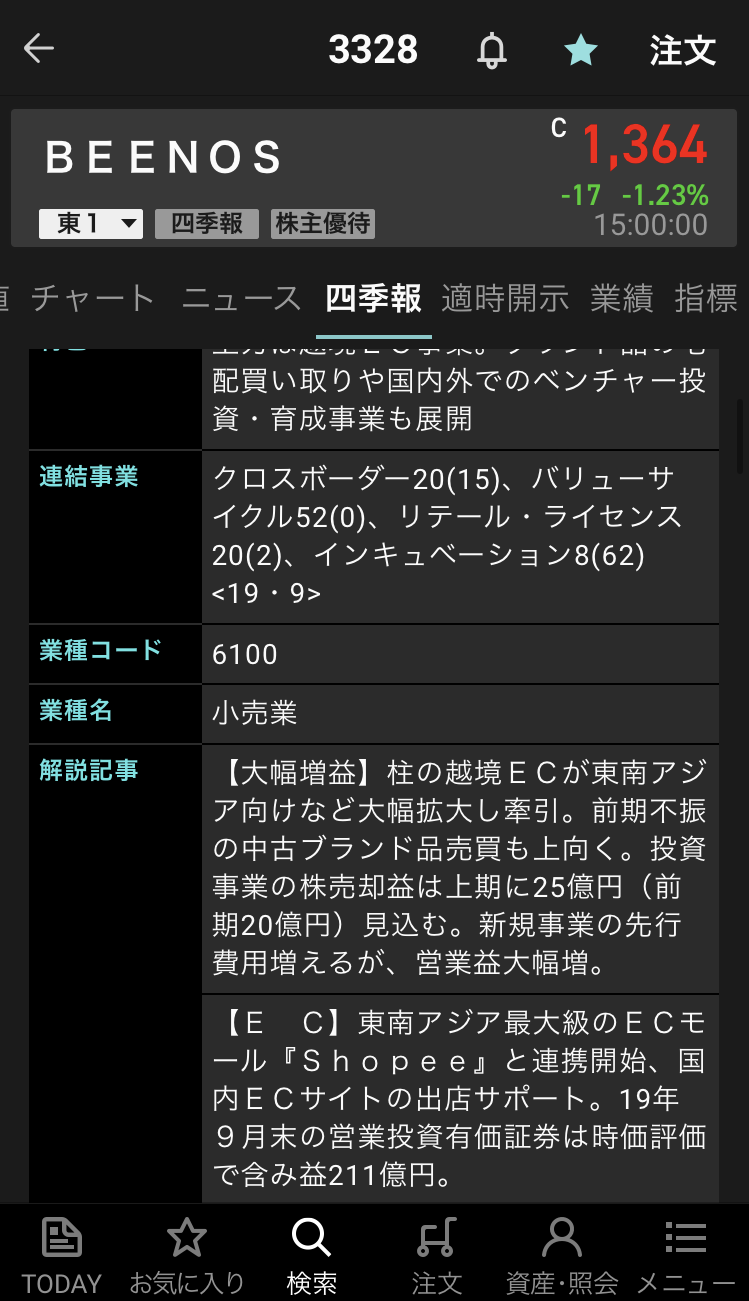
Task: Open 検索 in bottom navigation
Action: point(311,1254)
